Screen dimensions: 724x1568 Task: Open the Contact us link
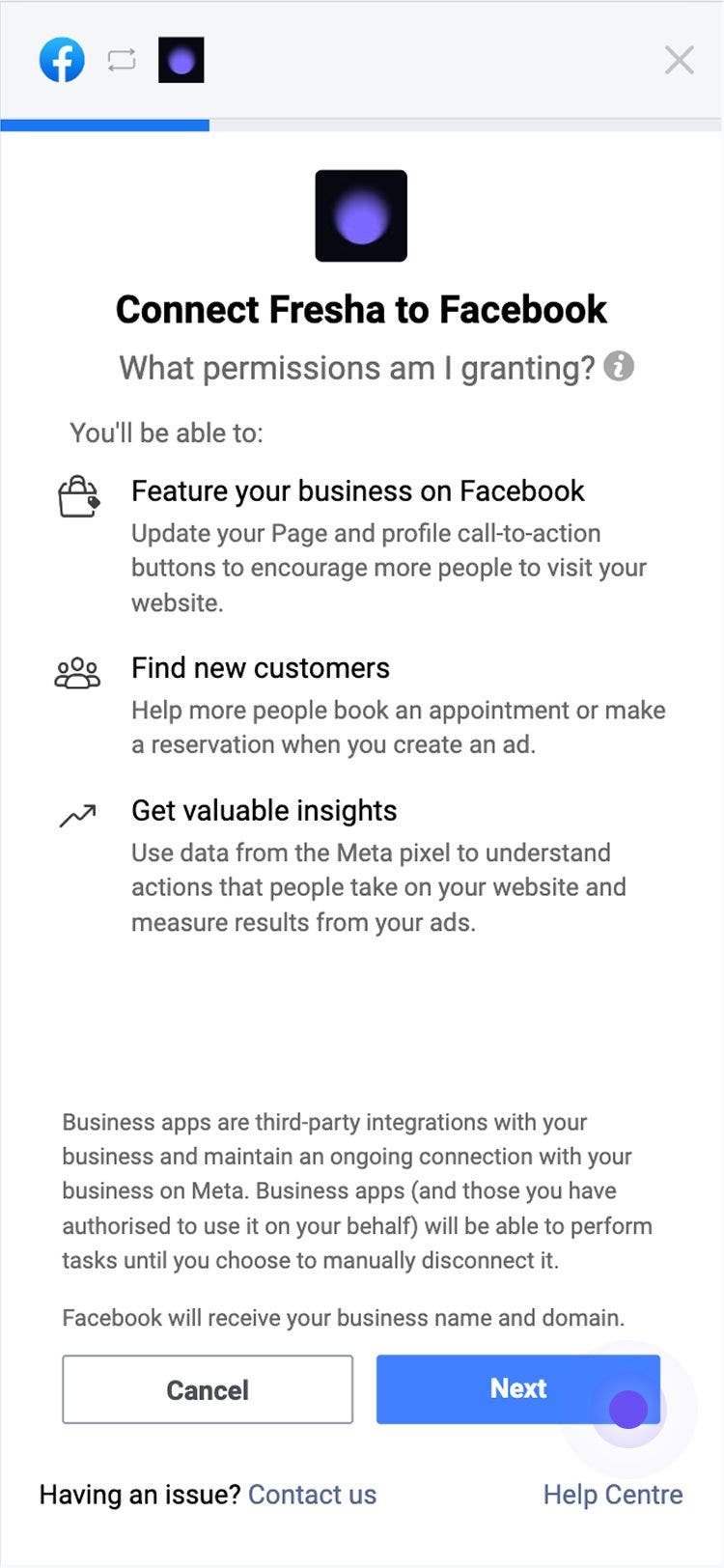tap(312, 1495)
